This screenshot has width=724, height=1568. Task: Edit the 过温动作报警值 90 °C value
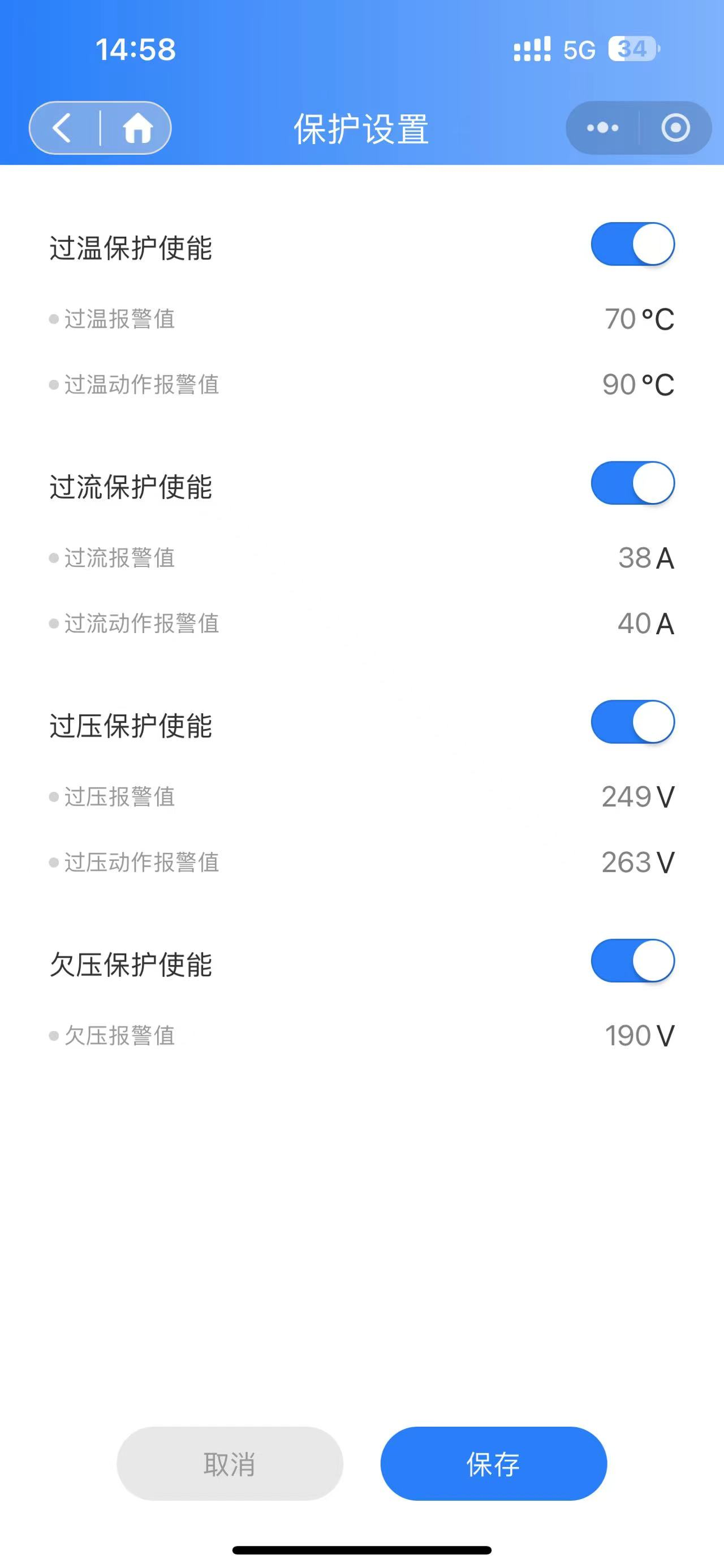638,385
